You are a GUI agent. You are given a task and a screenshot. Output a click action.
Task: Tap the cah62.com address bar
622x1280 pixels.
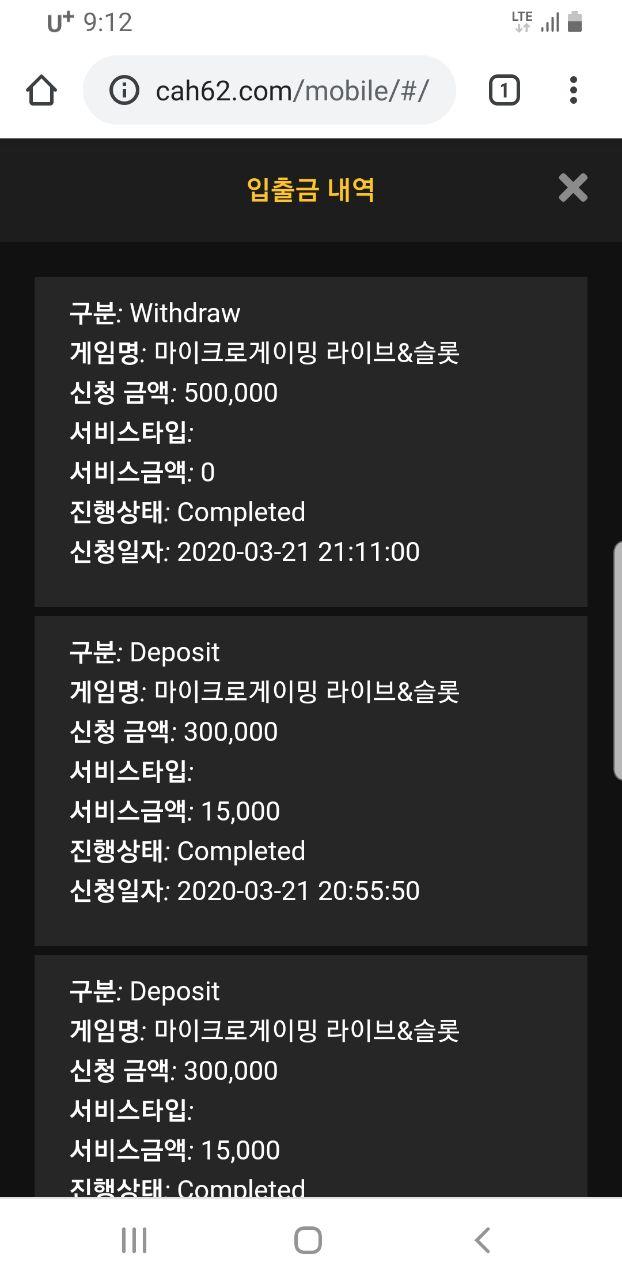pyautogui.click(x=290, y=91)
